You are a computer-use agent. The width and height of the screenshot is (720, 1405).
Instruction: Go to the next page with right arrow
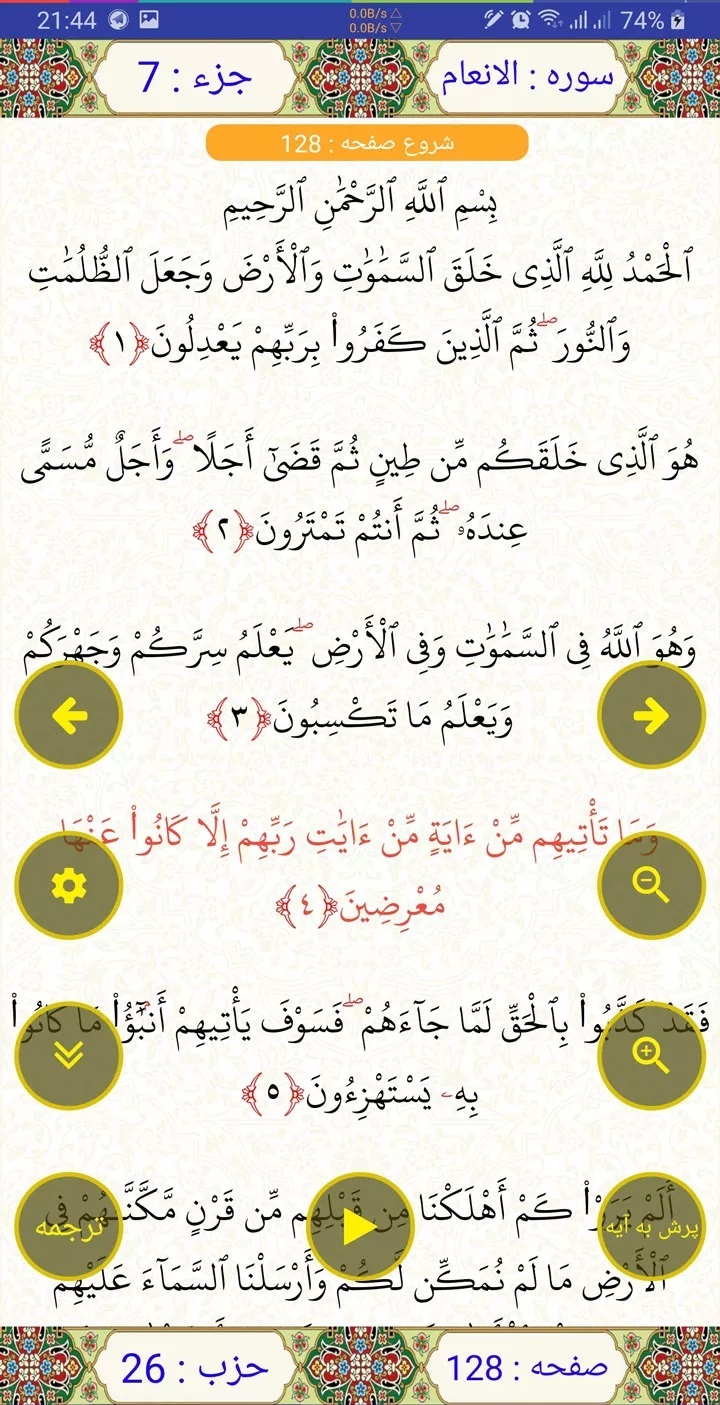click(651, 715)
